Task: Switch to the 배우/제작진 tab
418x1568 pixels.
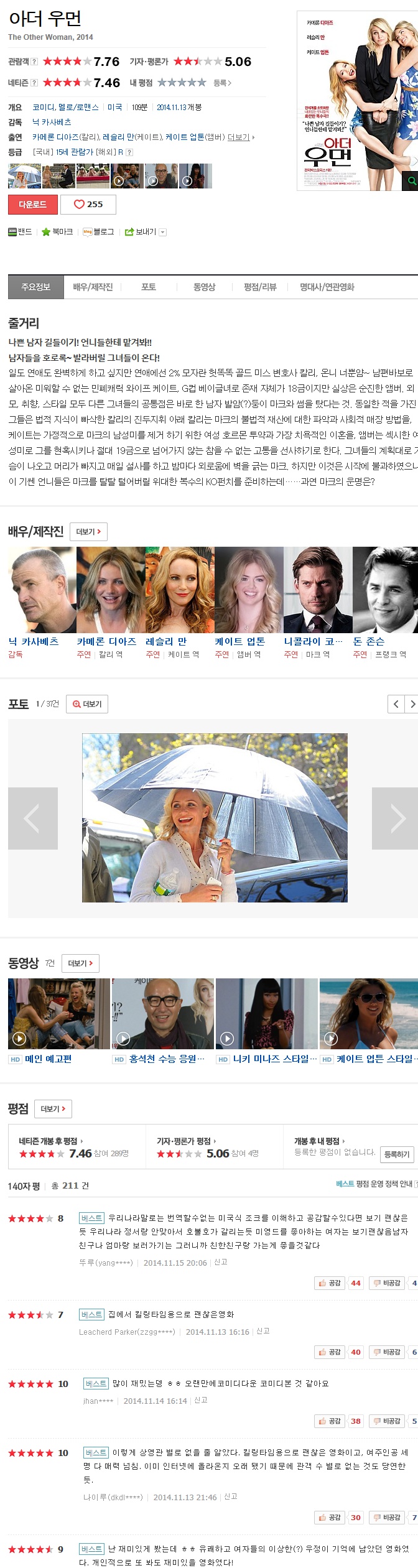Action: 93,287
